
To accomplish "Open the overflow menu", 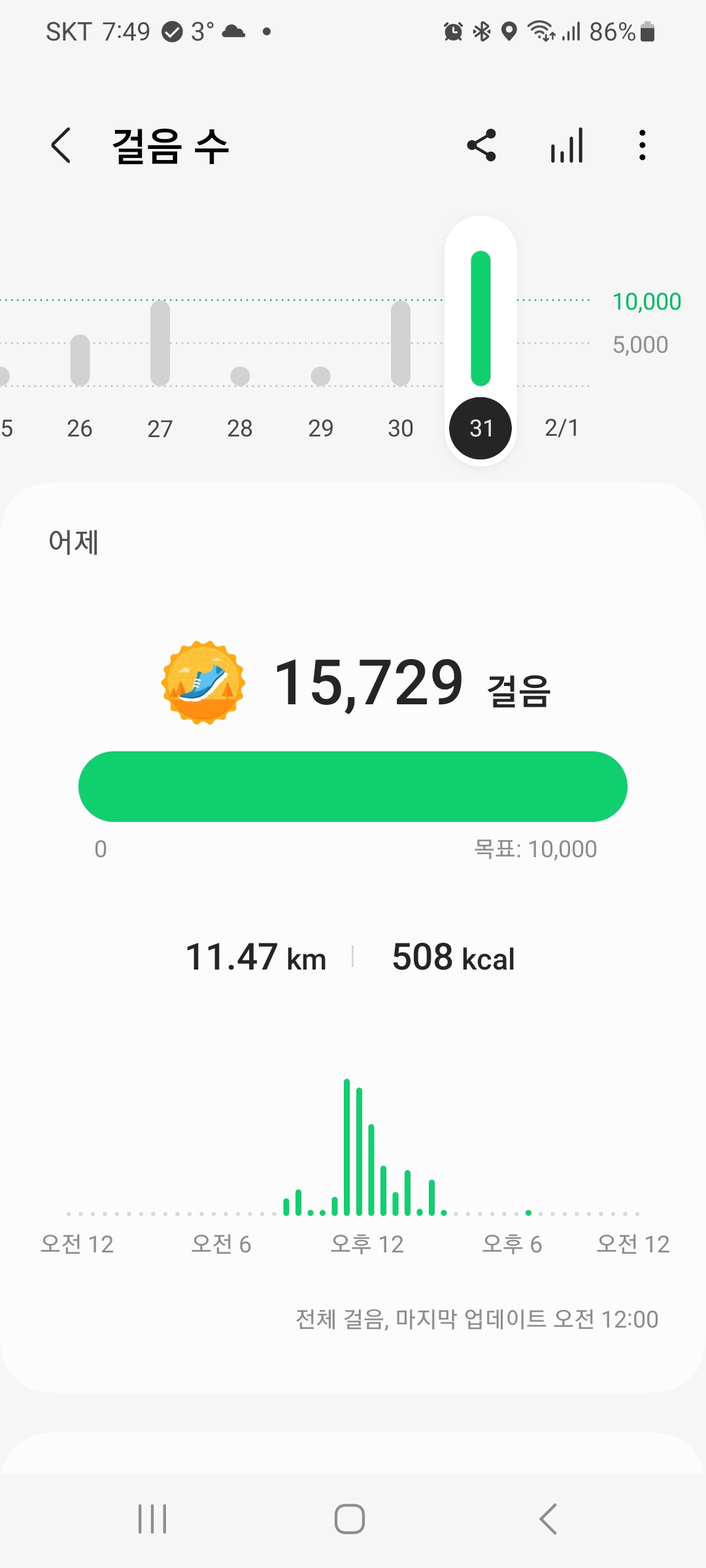I will tap(643, 145).
